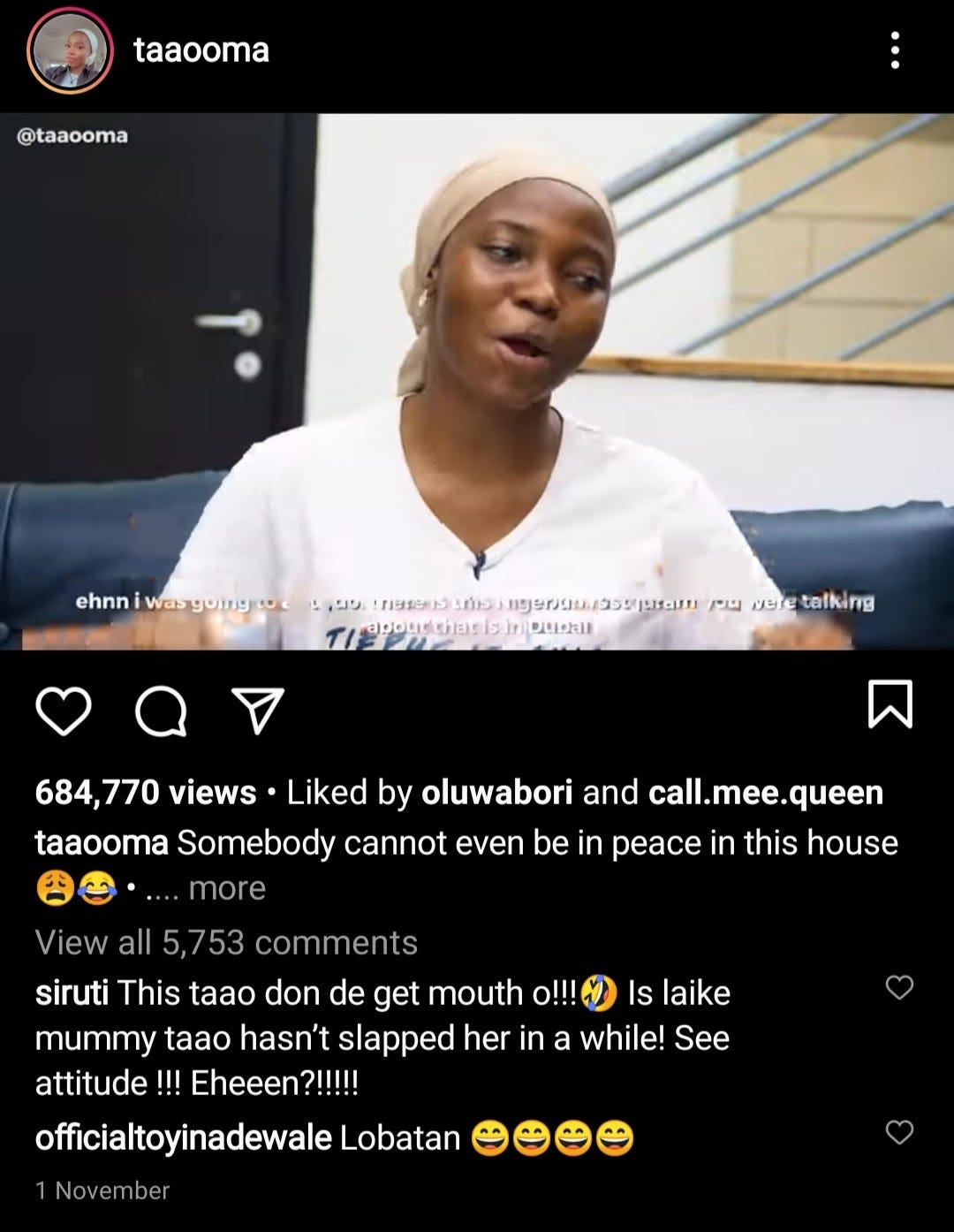Like siruti's comment

pos(898,987)
